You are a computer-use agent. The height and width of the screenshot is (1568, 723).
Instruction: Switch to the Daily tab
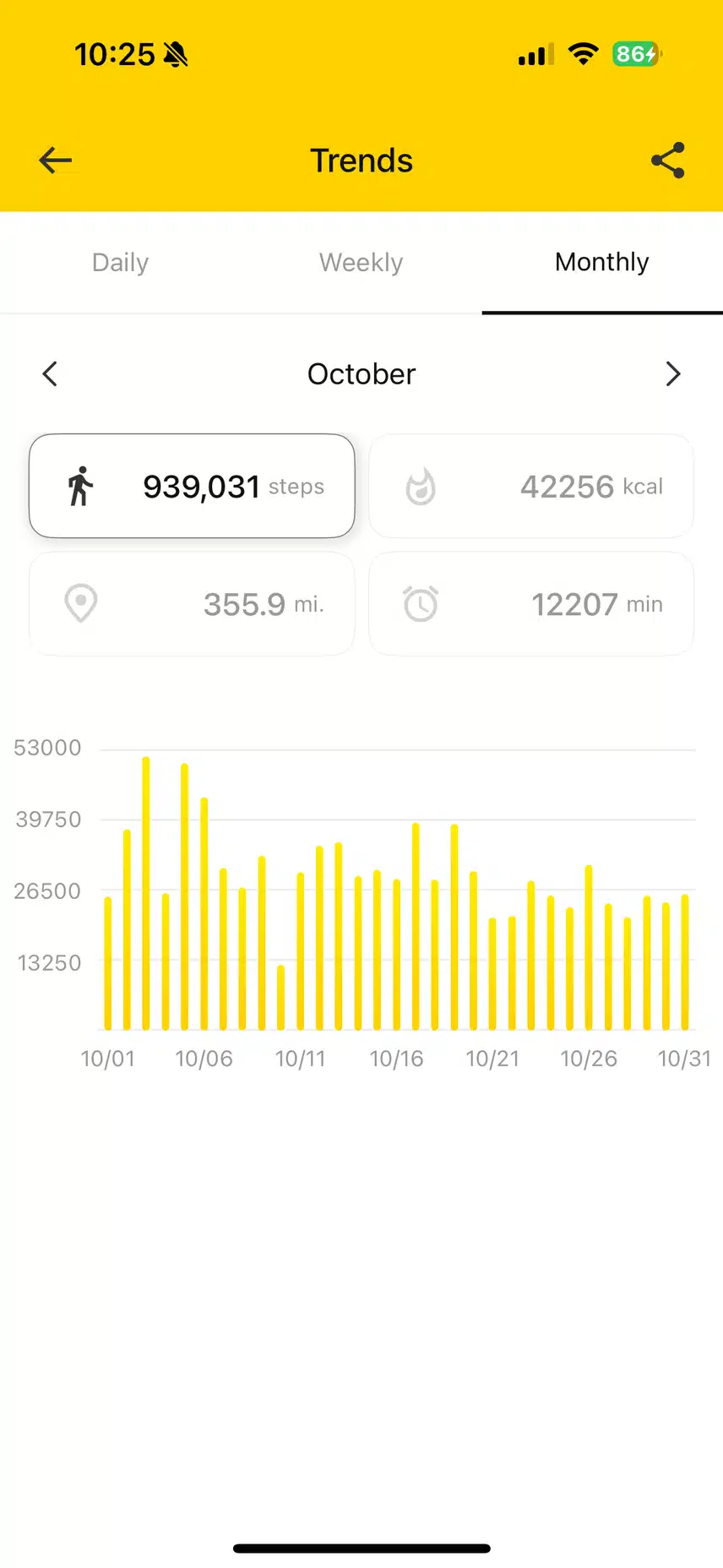(x=120, y=263)
